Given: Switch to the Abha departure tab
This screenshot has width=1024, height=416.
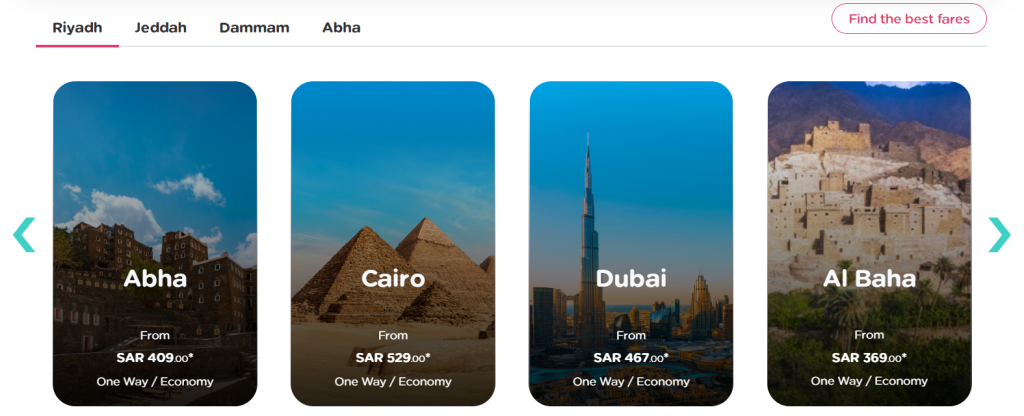Looking at the screenshot, I should click(x=341, y=28).
